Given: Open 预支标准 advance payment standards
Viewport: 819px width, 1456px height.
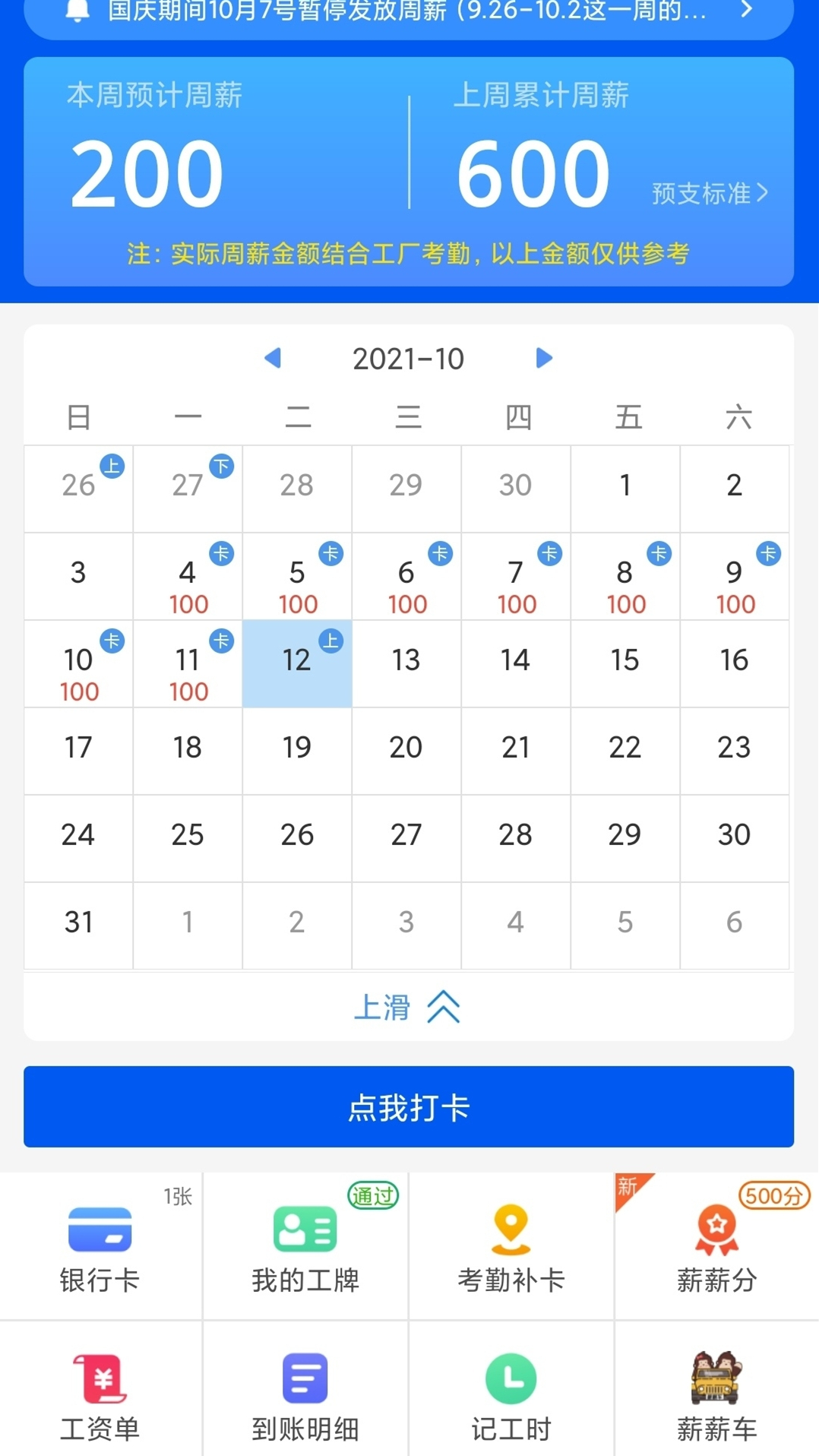Looking at the screenshot, I should [x=709, y=194].
